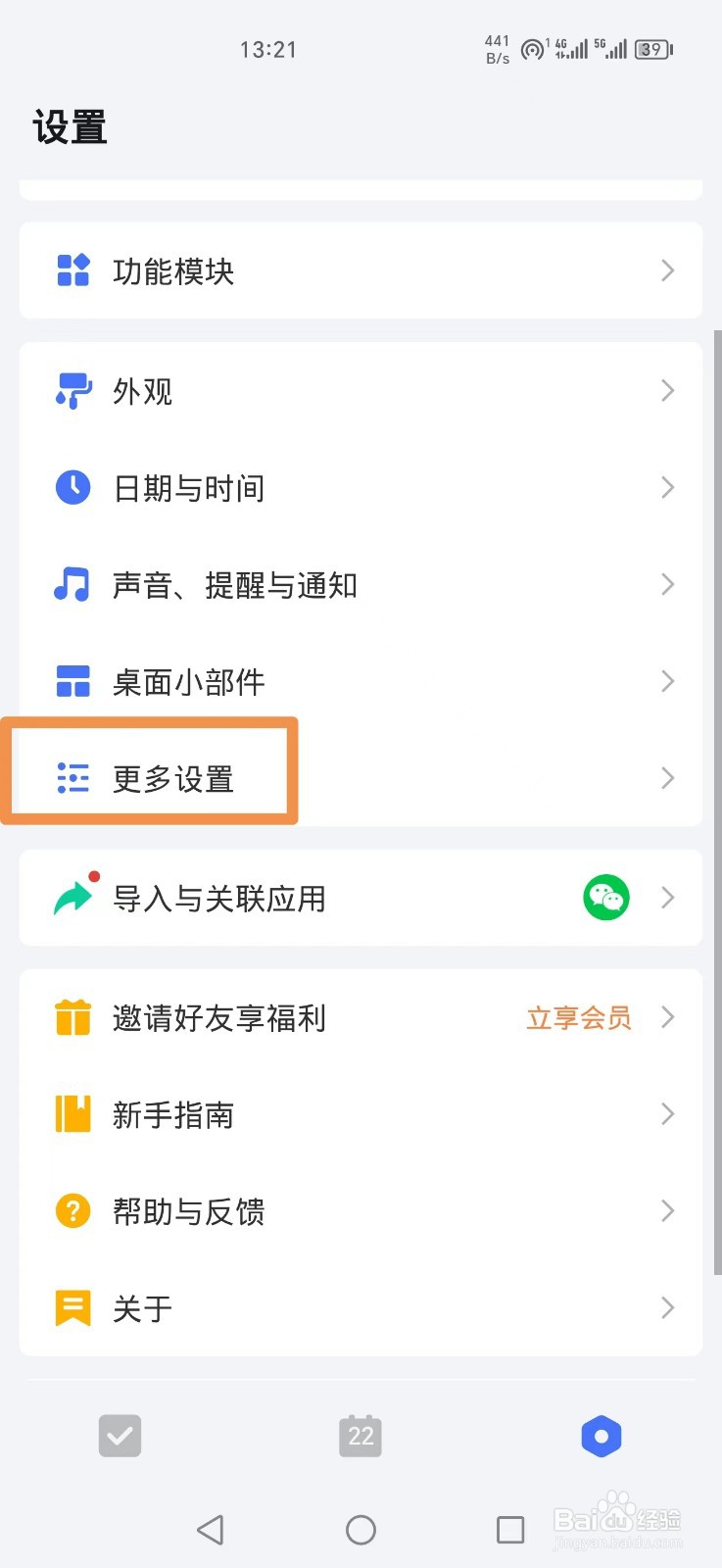Open 邀请好友享福利 via the gift icon
This screenshot has height=1568, width=722.
(72, 1017)
